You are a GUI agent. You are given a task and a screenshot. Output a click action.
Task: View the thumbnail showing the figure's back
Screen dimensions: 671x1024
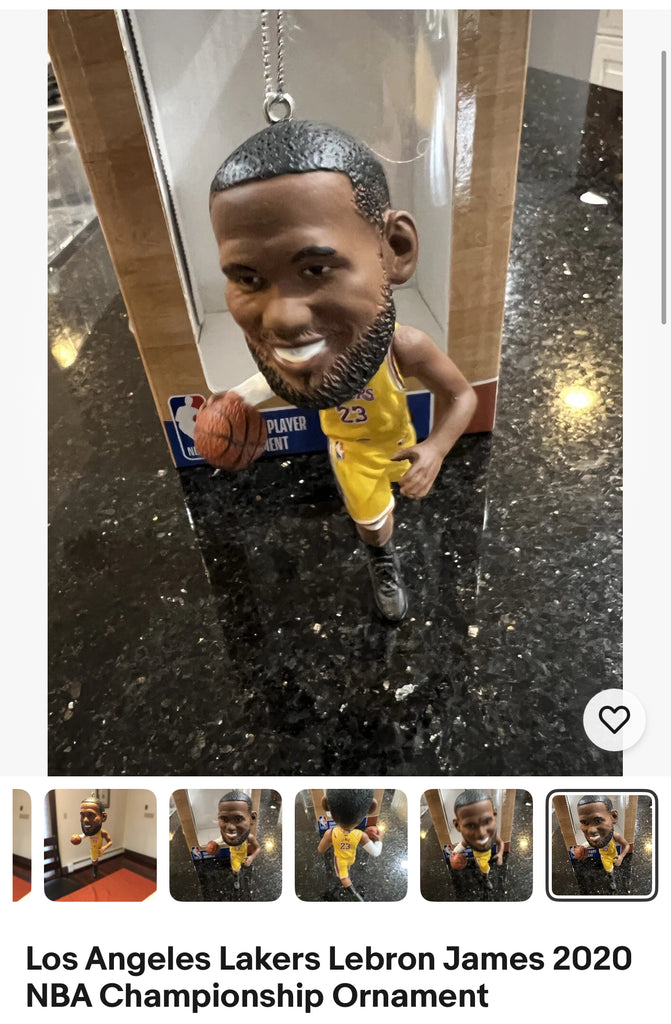click(x=351, y=845)
